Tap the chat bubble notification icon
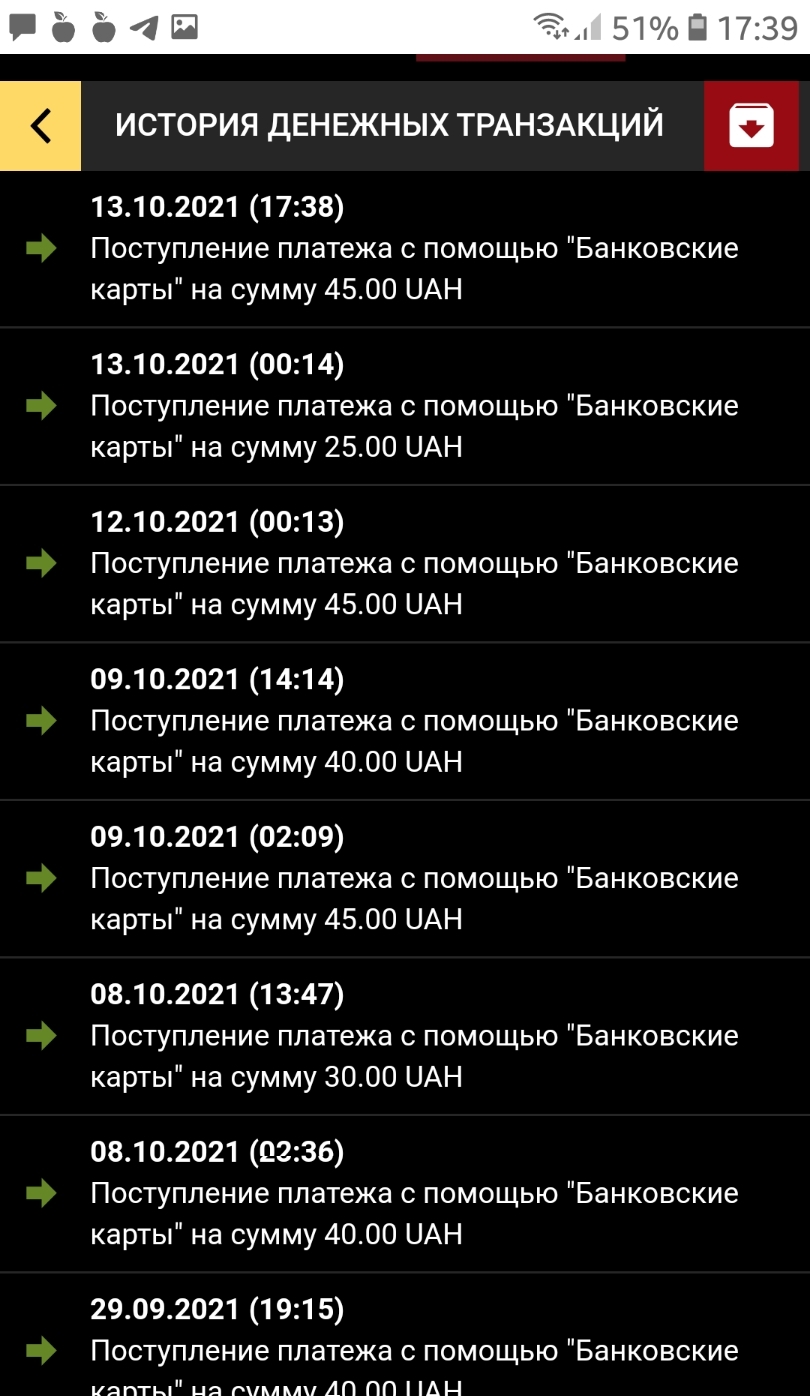810x1396 pixels. click(22, 28)
